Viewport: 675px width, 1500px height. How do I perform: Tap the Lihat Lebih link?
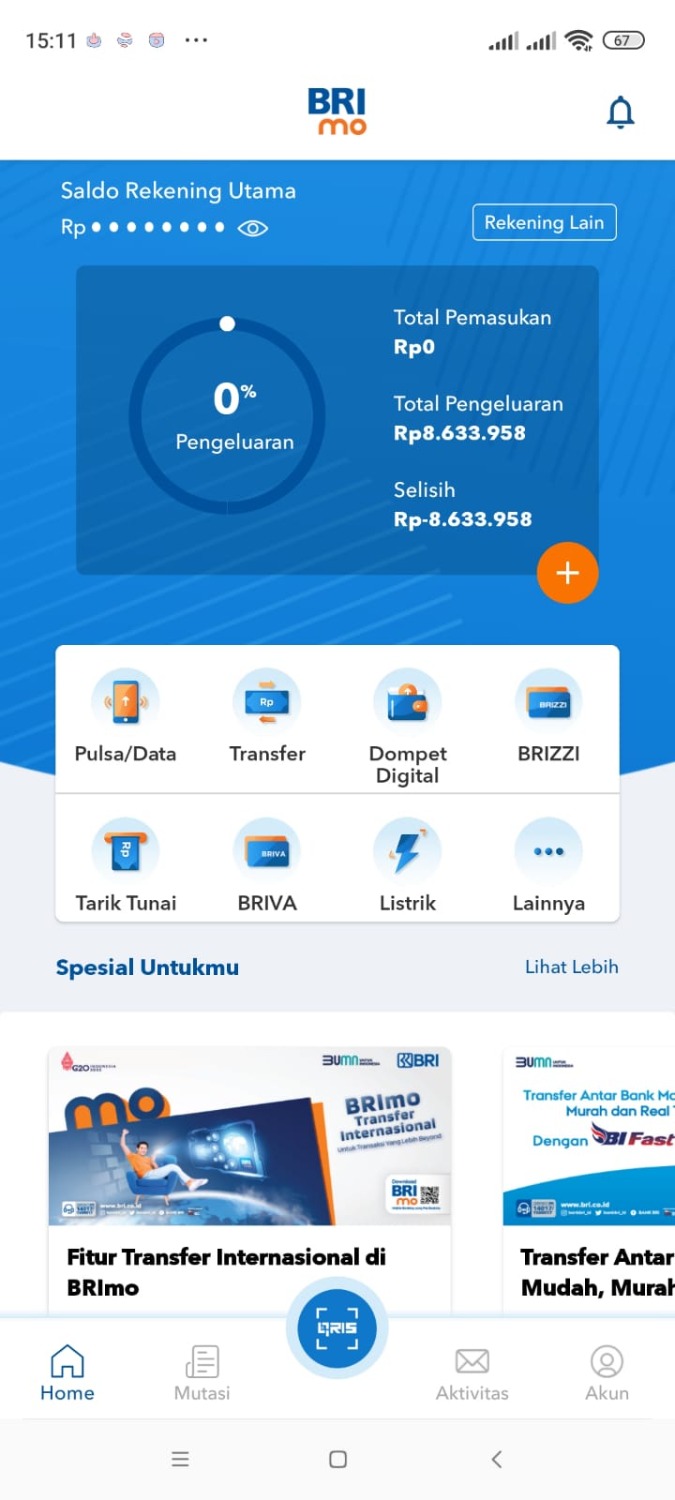point(571,967)
